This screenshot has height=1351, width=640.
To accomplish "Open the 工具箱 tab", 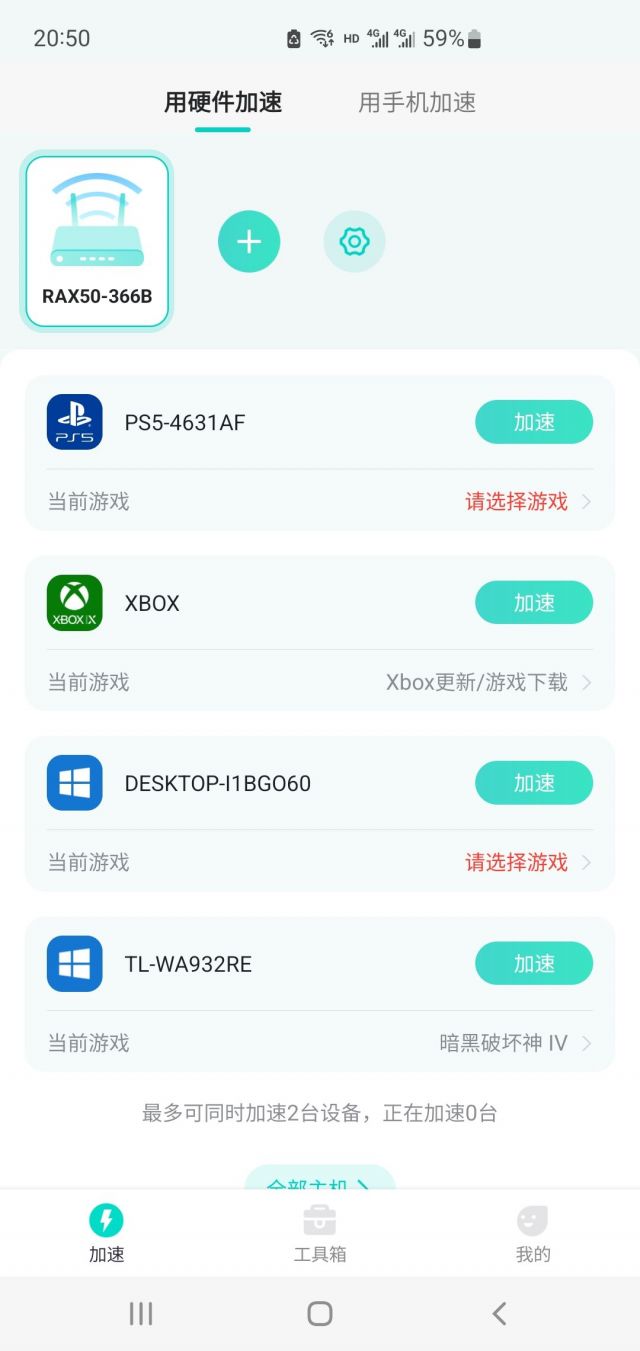I will [x=320, y=1233].
